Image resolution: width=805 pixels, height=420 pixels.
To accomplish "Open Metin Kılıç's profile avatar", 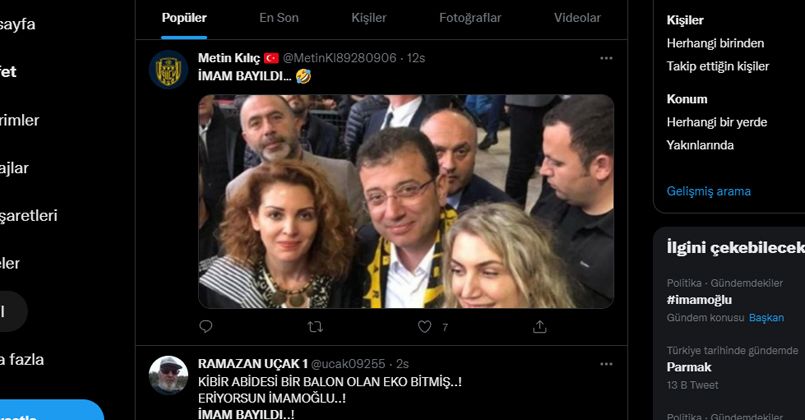I will coord(168,69).
